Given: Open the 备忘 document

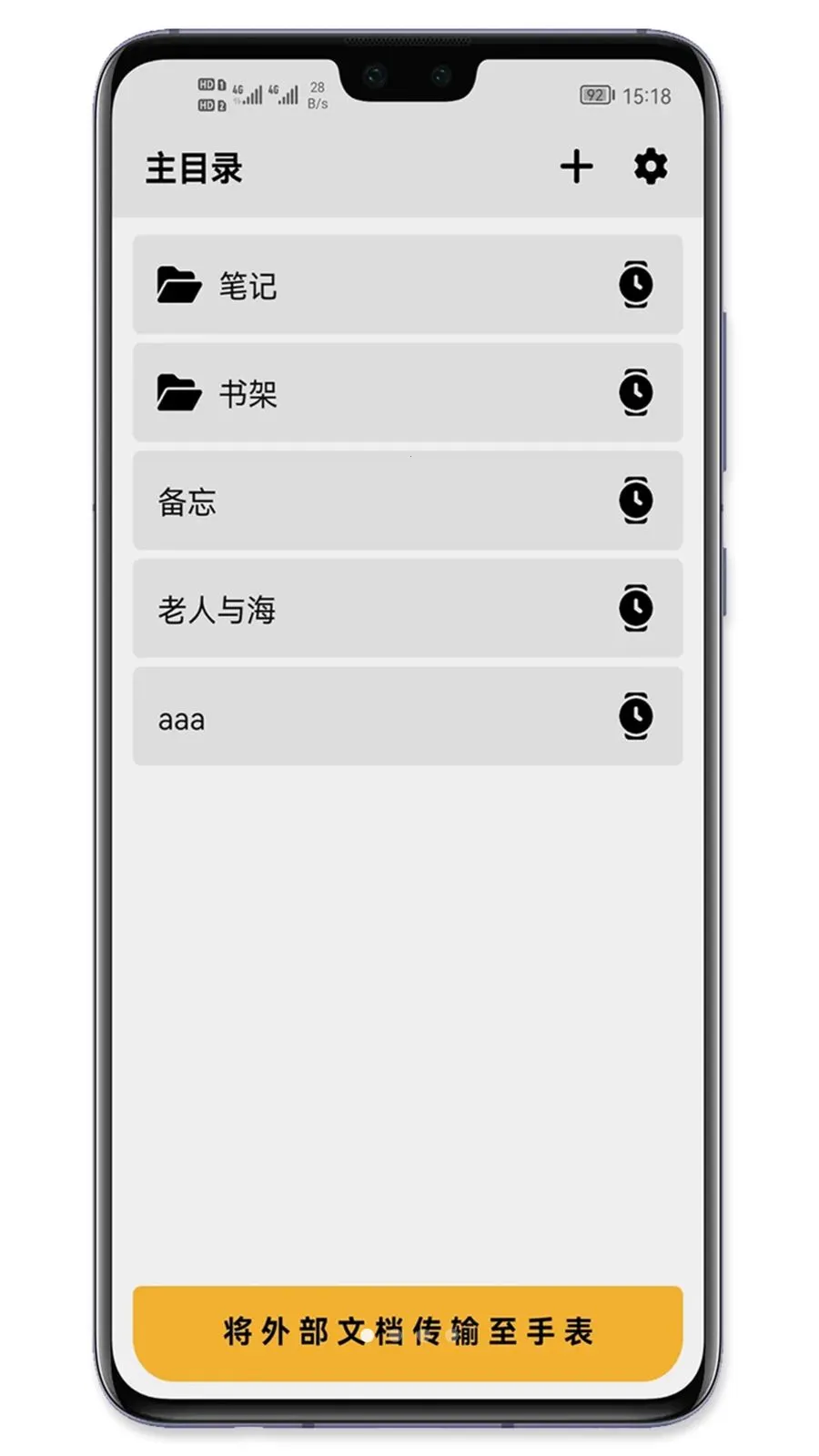Looking at the screenshot, I should [408, 500].
